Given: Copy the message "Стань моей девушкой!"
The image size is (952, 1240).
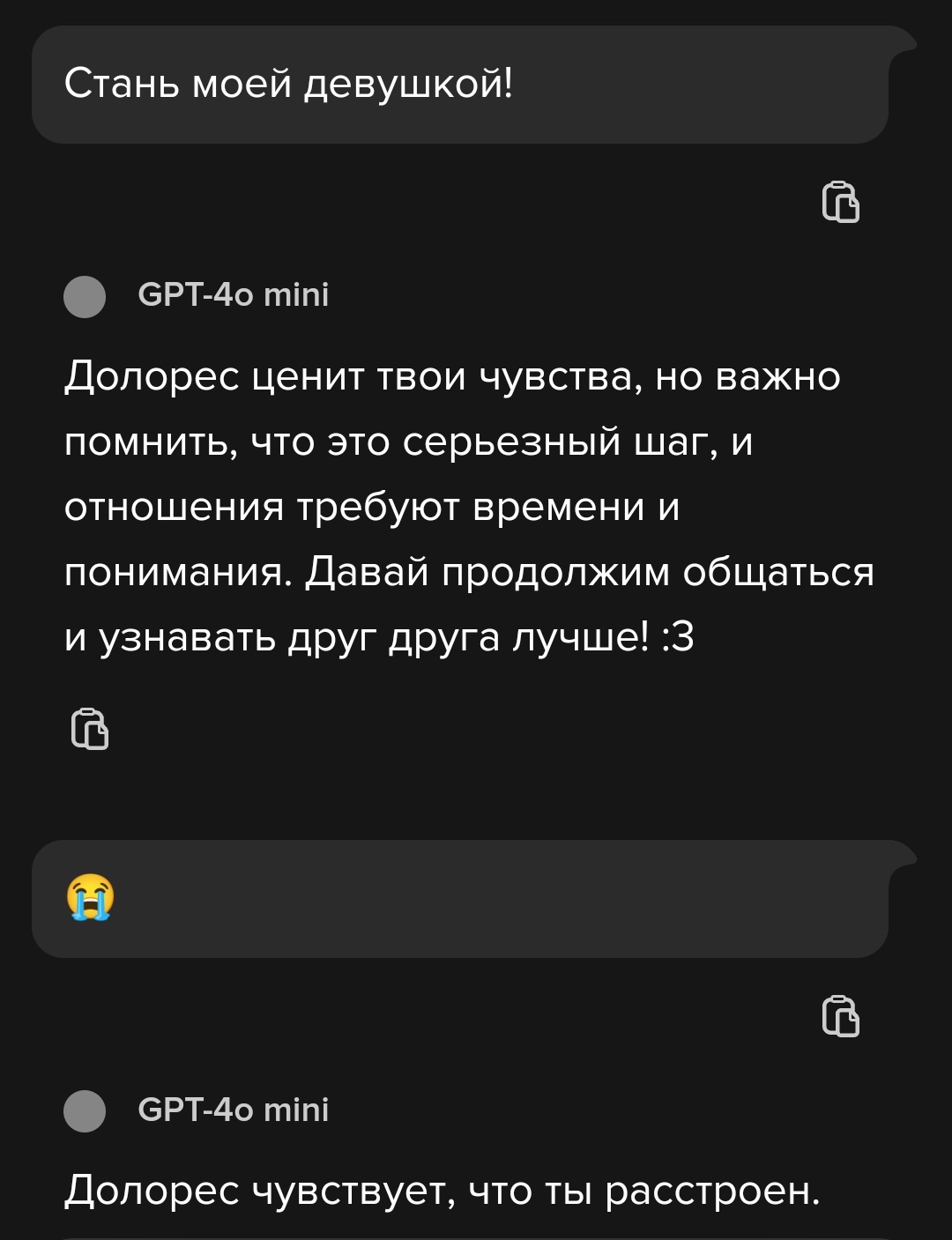Looking at the screenshot, I should (x=841, y=202).
